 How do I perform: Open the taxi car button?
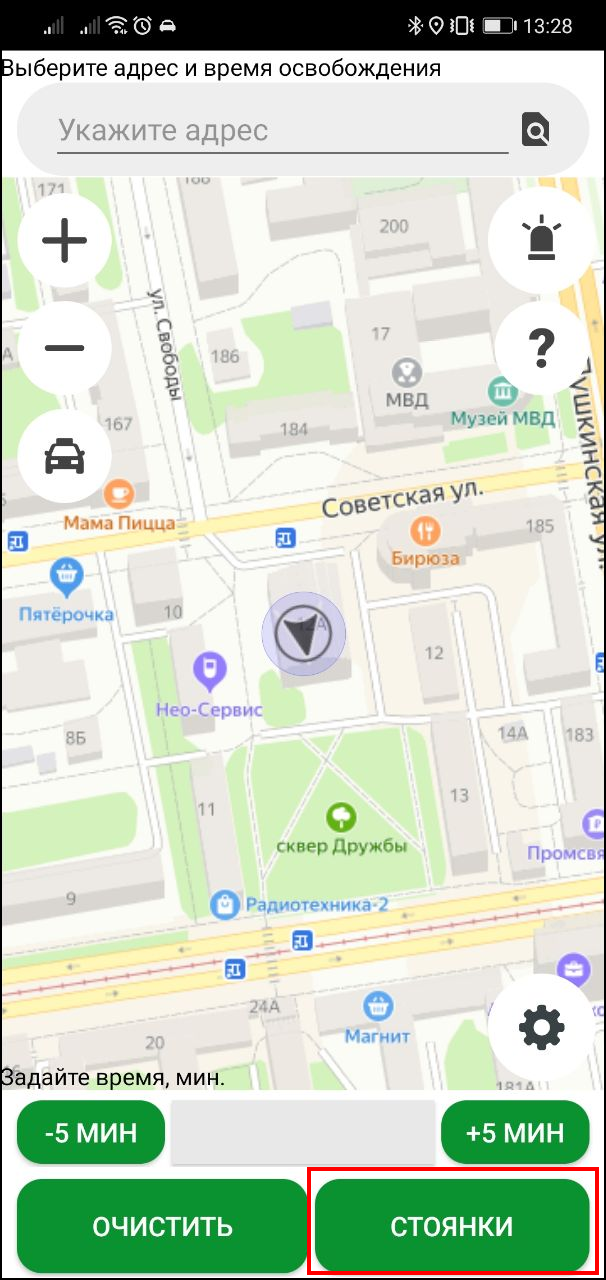tap(65, 456)
